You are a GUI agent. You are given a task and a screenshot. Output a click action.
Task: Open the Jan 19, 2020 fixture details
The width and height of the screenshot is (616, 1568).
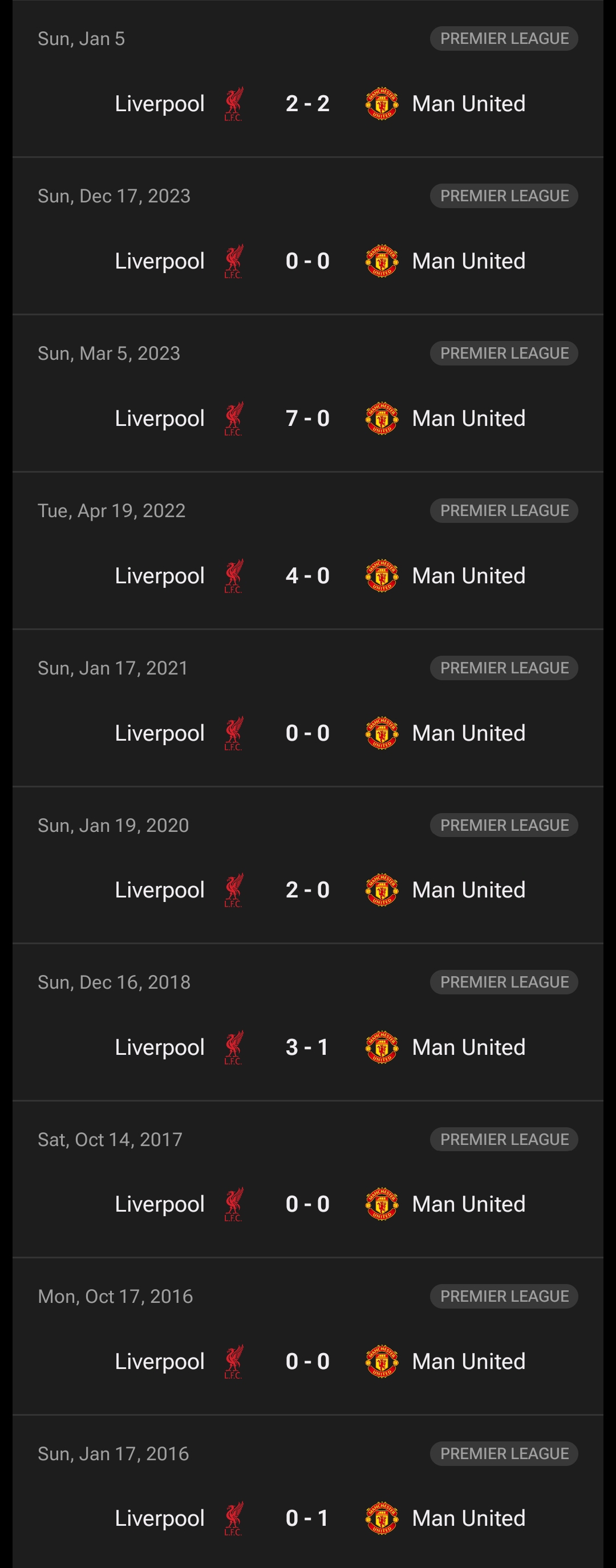308,889
